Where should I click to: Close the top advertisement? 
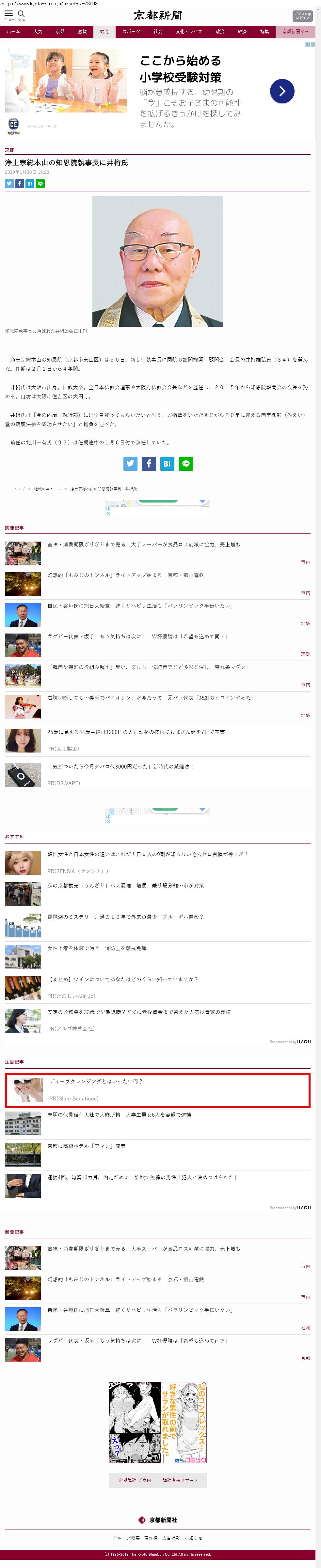[x=313, y=44]
